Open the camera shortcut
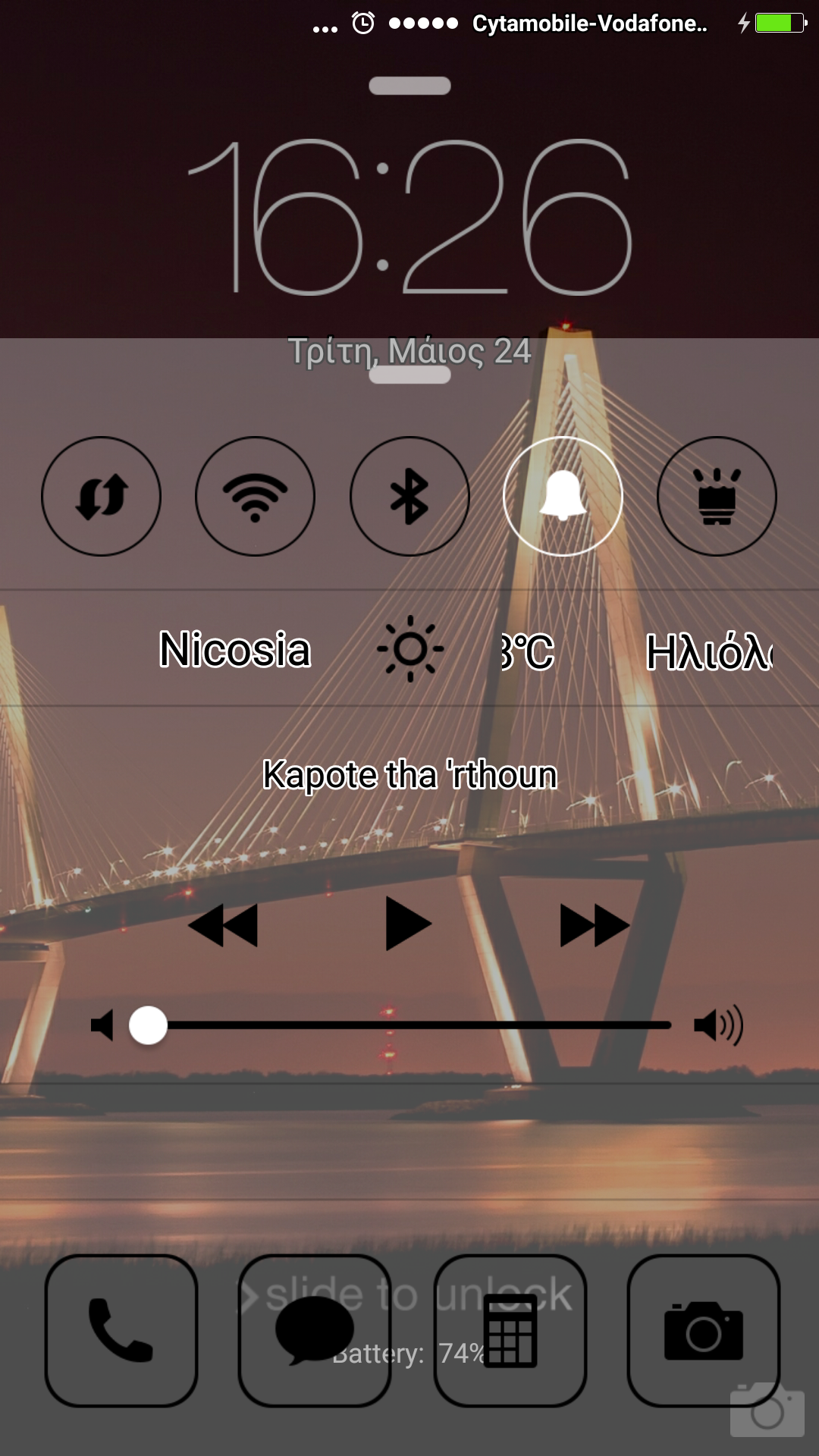 pyautogui.click(x=704, y=1331)
